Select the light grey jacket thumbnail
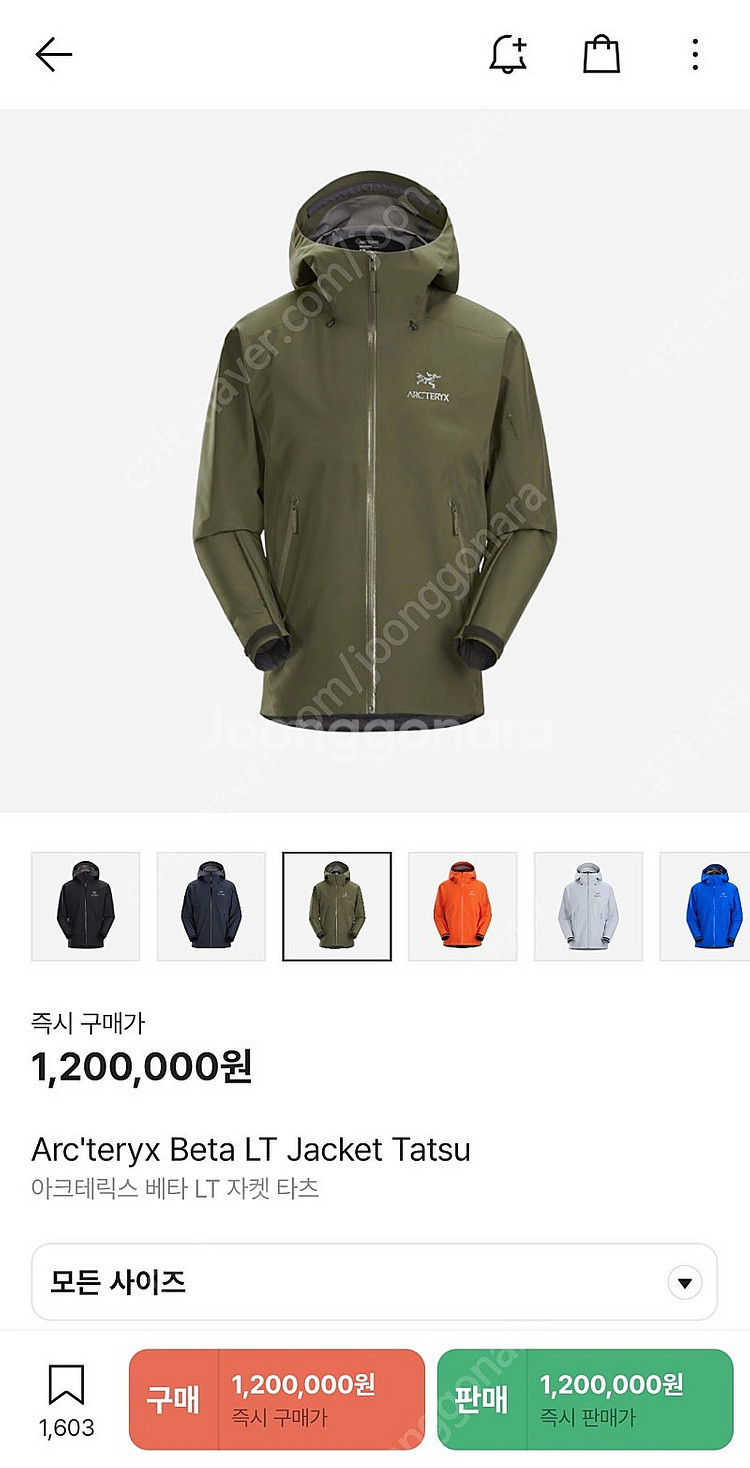750x1468 pixels. 588,906
